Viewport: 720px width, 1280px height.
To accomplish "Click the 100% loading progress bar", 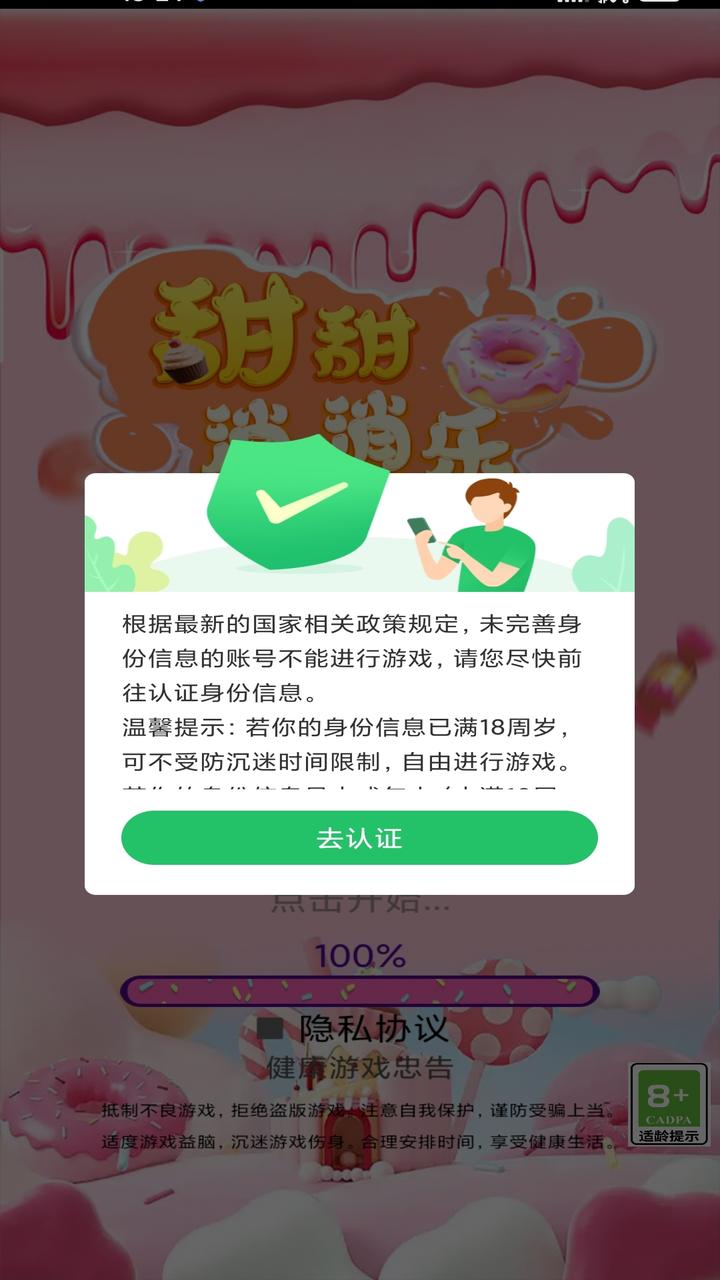I will click(x=360, y=992).
